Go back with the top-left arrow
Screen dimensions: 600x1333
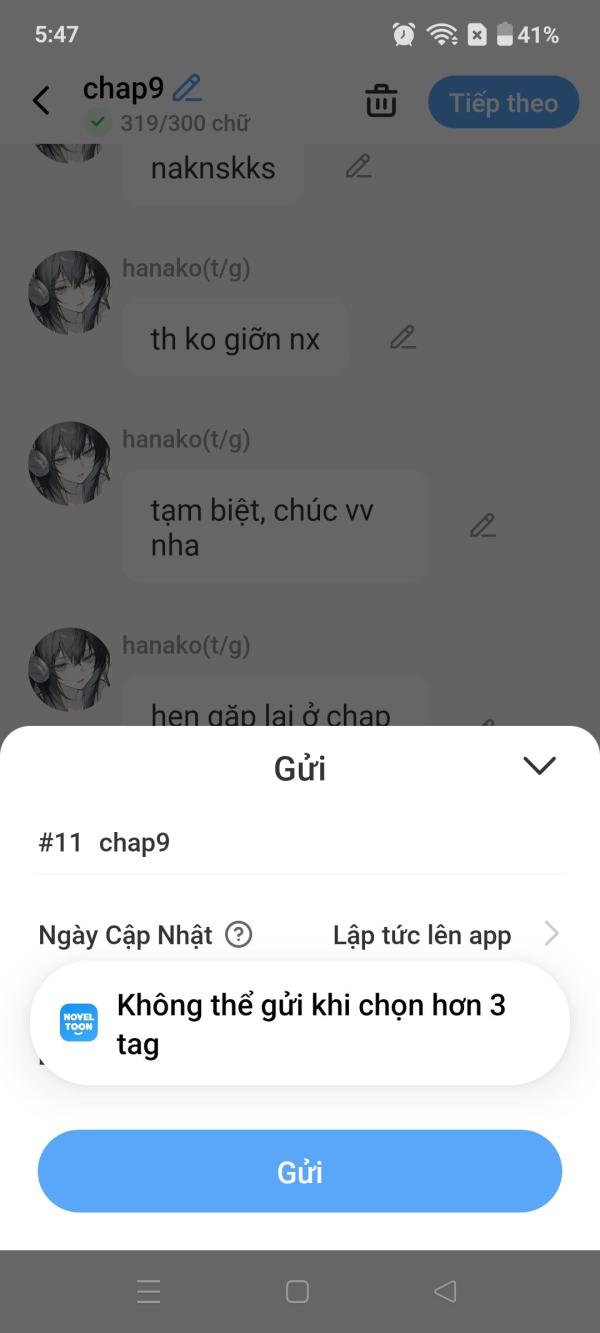click(x=41, y=101)
